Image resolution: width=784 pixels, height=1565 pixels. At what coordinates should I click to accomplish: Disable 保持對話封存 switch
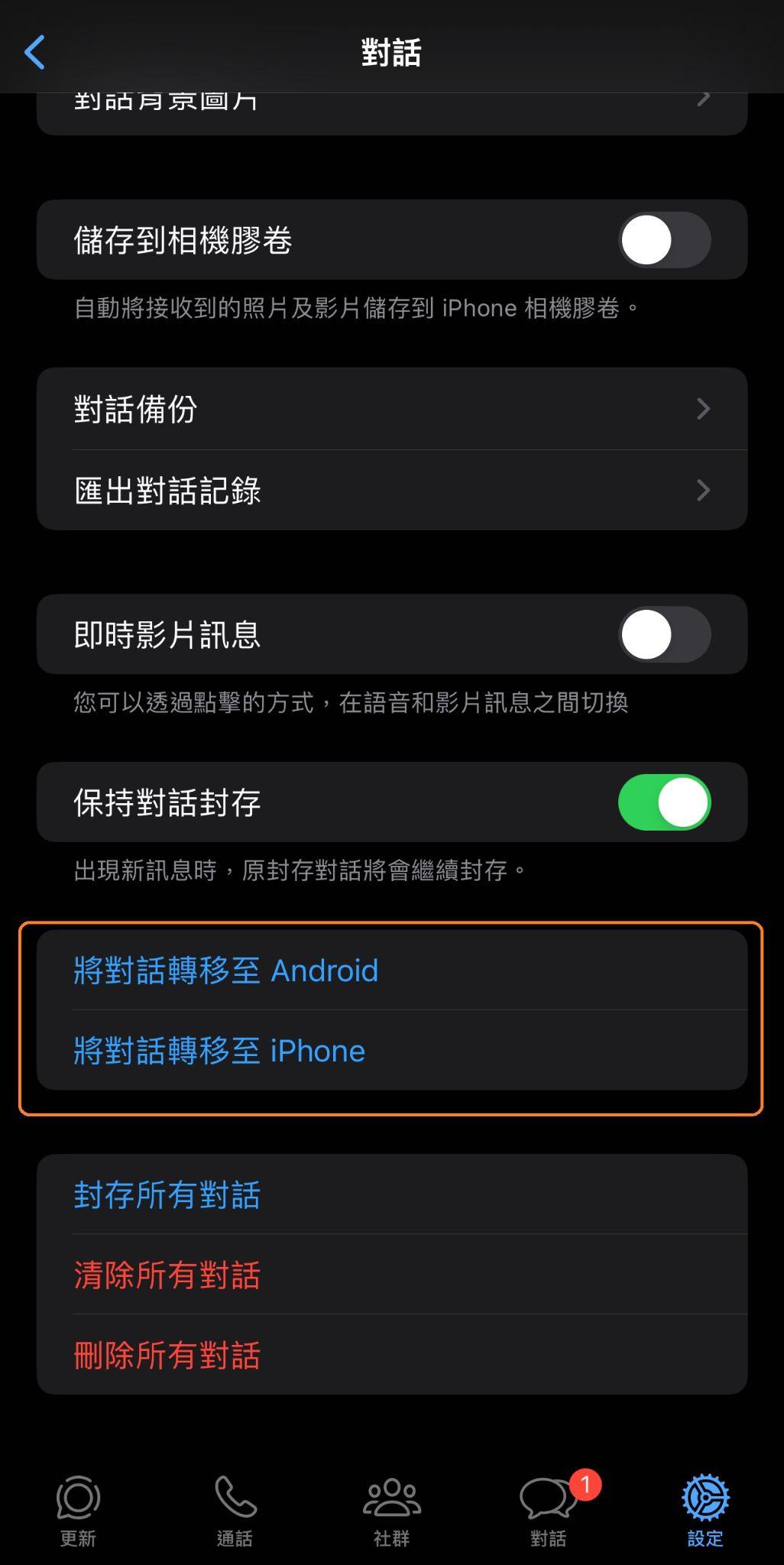(663, 802)
